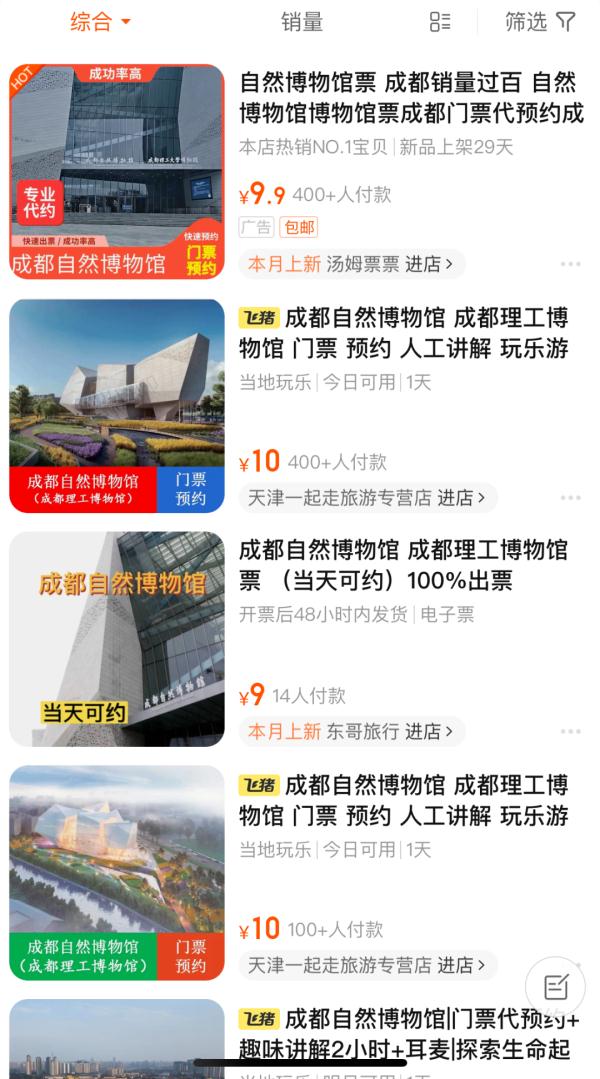
Task: Tap the floating feedback note button
Action: click(555, 987)
